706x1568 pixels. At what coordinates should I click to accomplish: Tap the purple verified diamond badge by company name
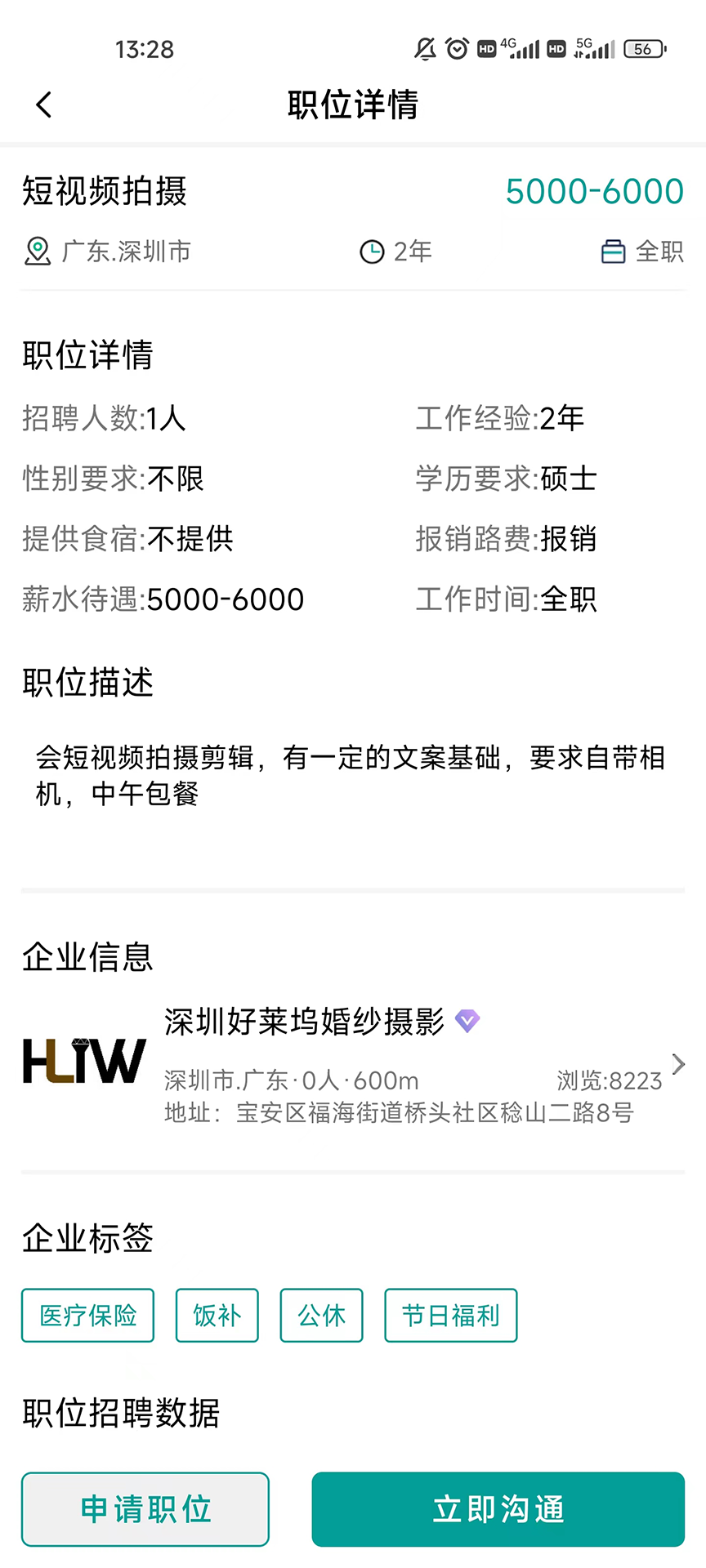coord(466,1021)
